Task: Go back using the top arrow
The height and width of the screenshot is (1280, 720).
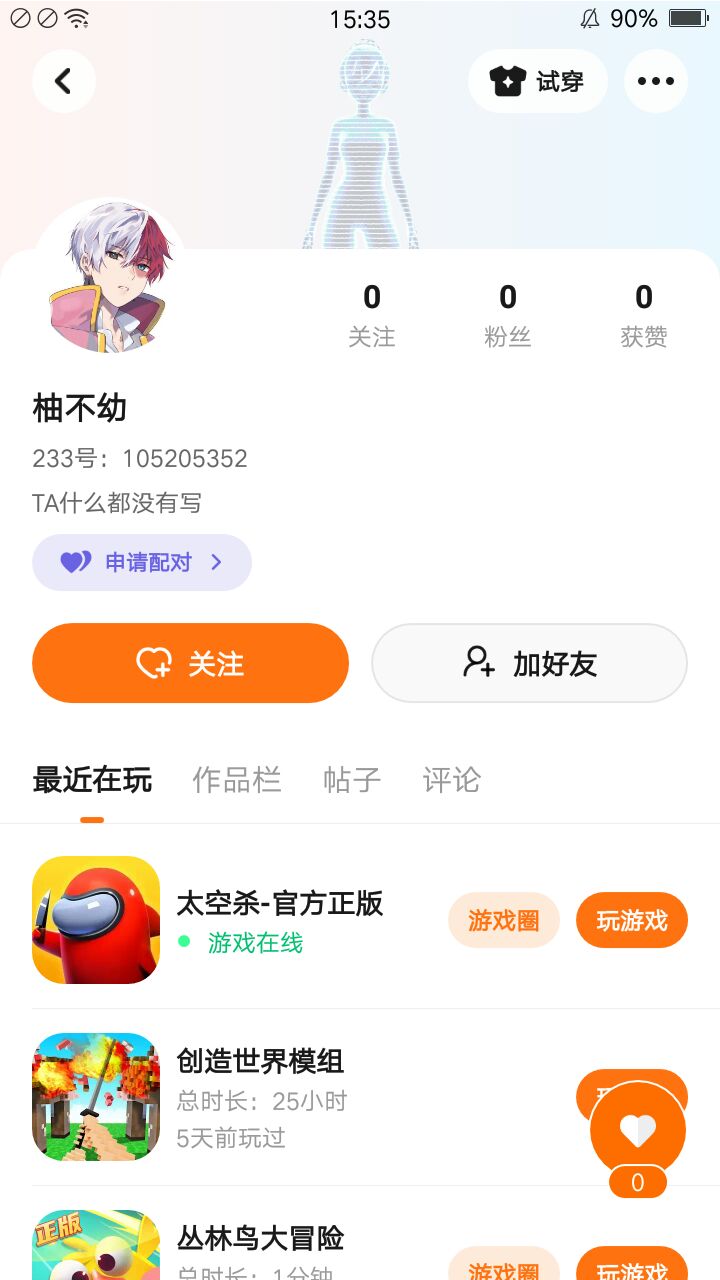Action: [x=63, y=81]
